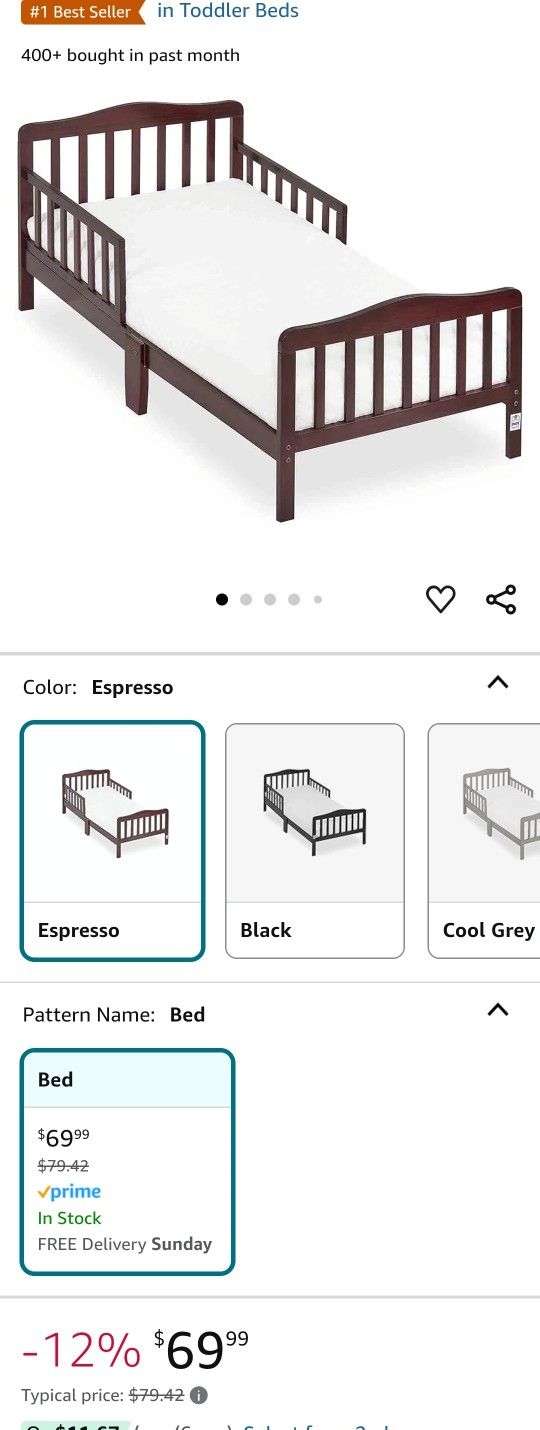The width and height of the screenshot is (540, 1430).
Task: Select the Bed pattern option card
Action: (128, 1162)
